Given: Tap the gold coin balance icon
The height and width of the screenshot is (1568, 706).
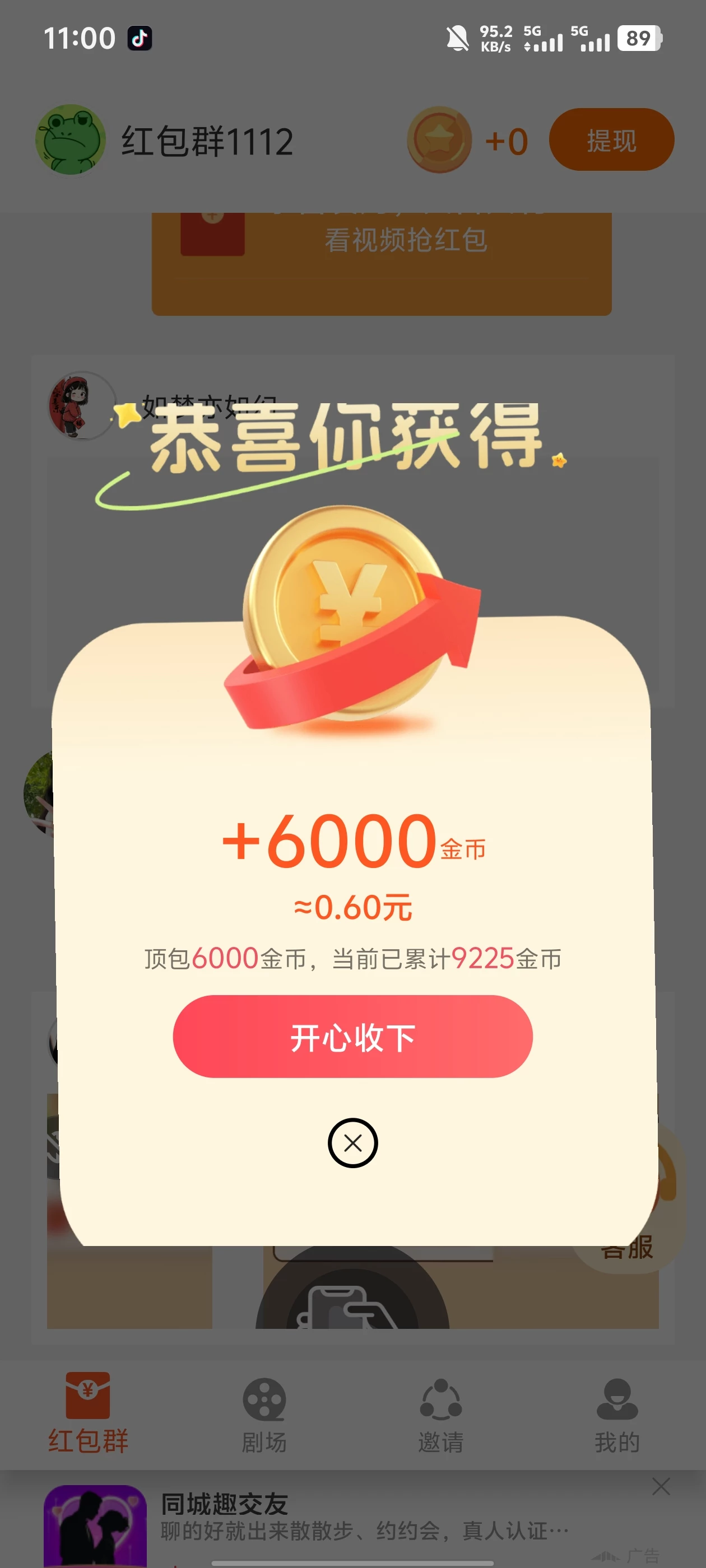Looking at the screenshot, I should tap(440, 139).
